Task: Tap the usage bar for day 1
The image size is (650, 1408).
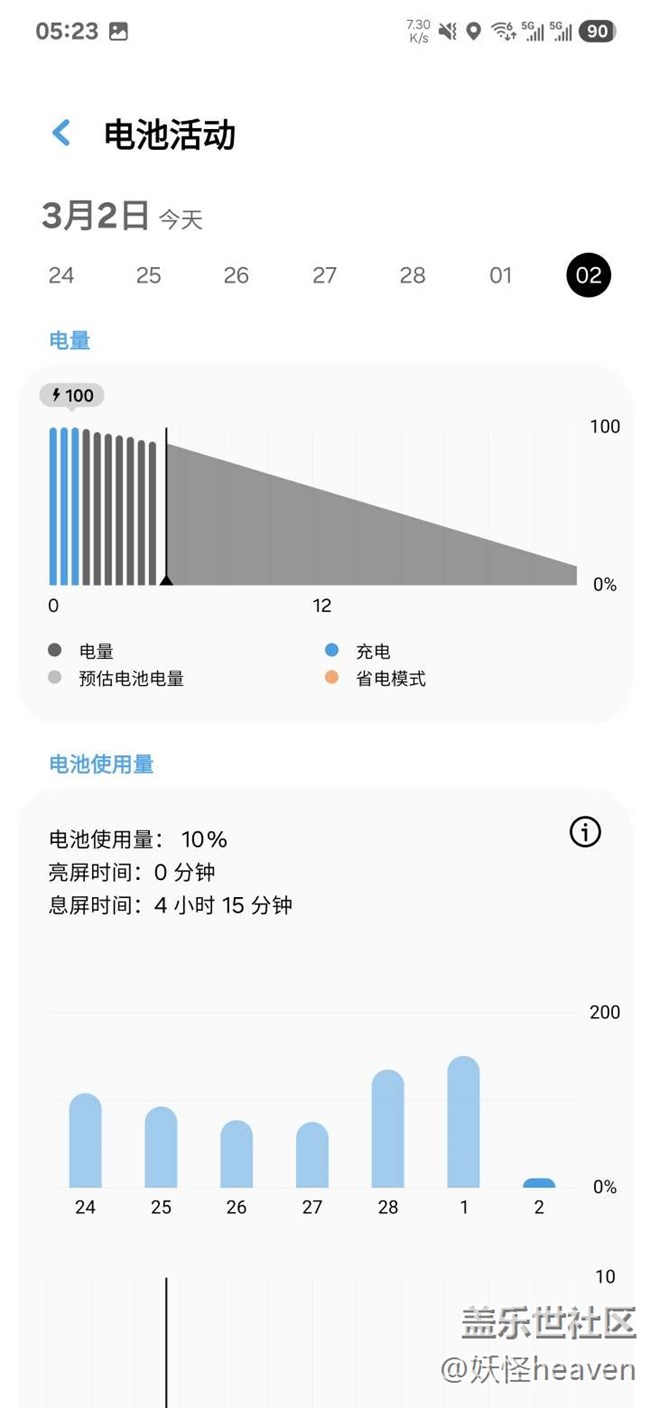Action: pyautogui.click(x=463, y=1122)
